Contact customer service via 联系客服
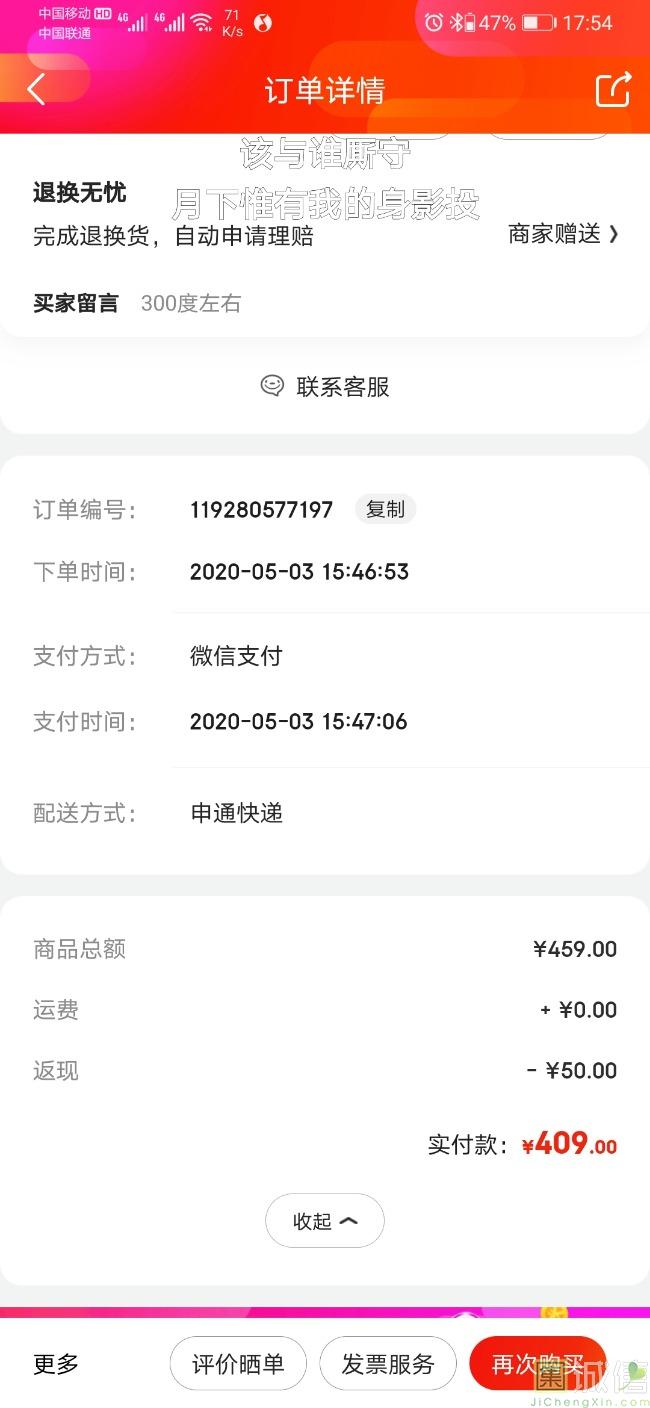 click(x=325, y=386)
